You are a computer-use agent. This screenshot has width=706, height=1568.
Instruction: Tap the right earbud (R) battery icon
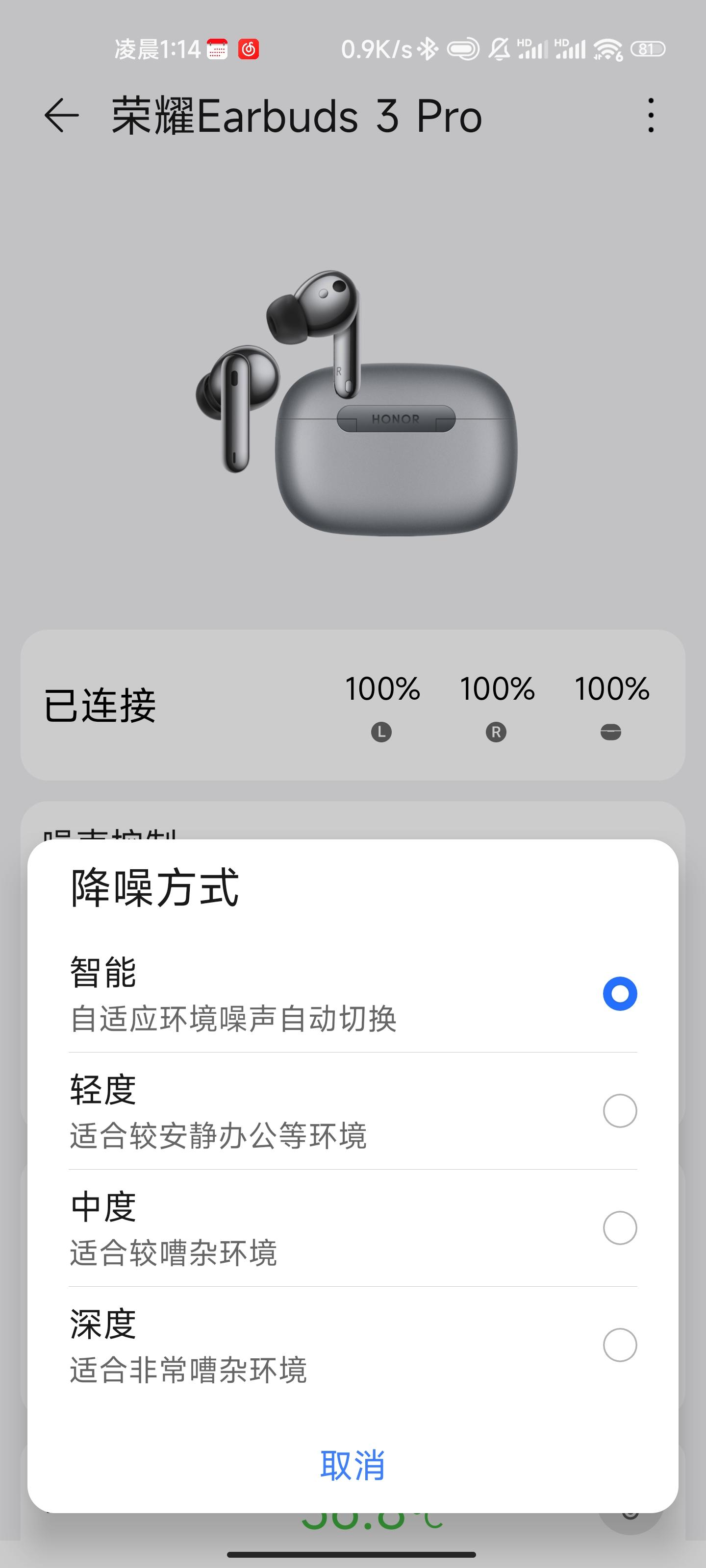497,731
